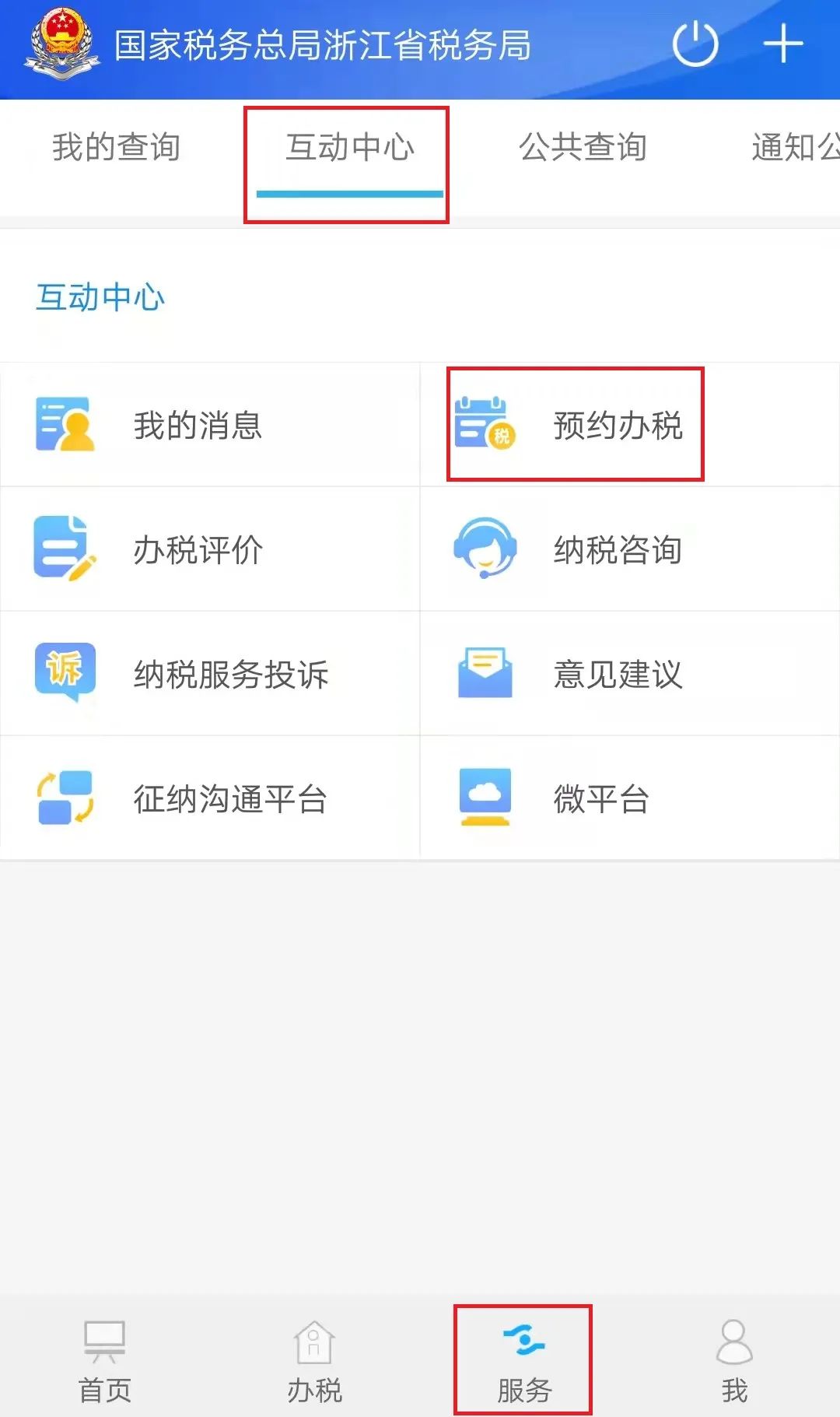Open 纳税服务投诉
The width and height of the screenshot is (840, 1417).
point(210,674)
